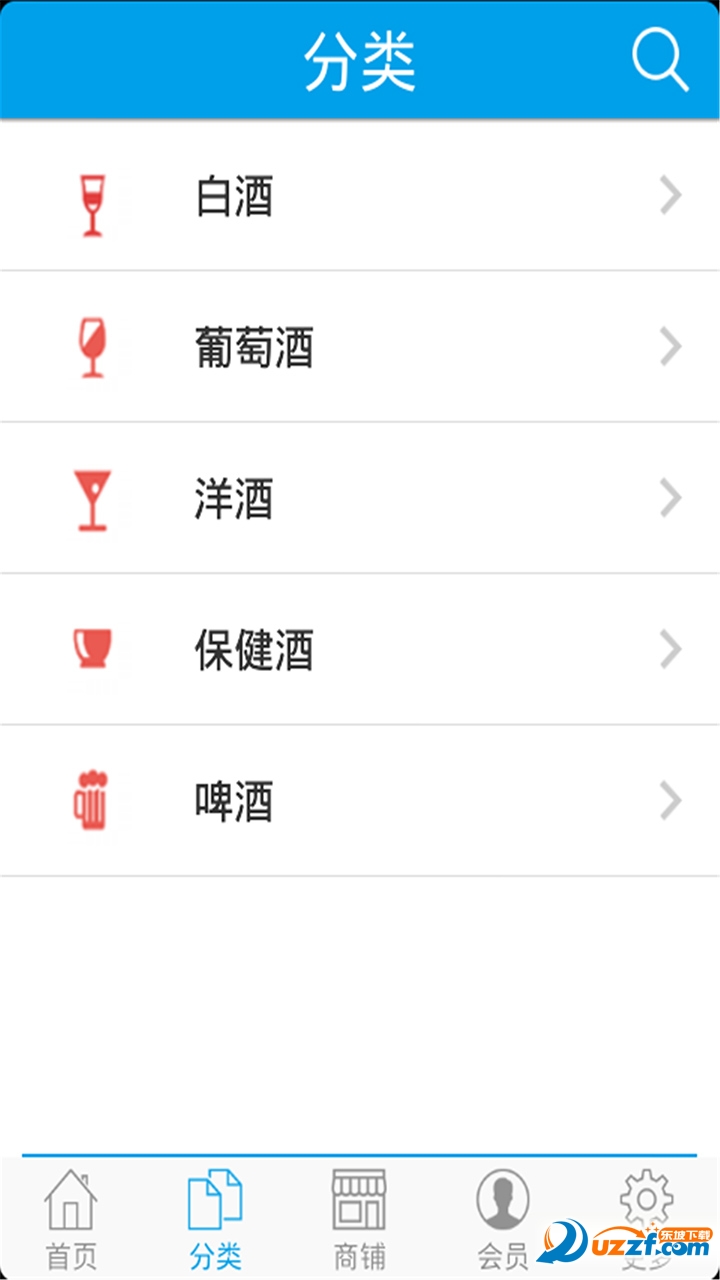View the 啤酒 category
The height and width of the screenshot is (1280, 720).
[360, 801]
